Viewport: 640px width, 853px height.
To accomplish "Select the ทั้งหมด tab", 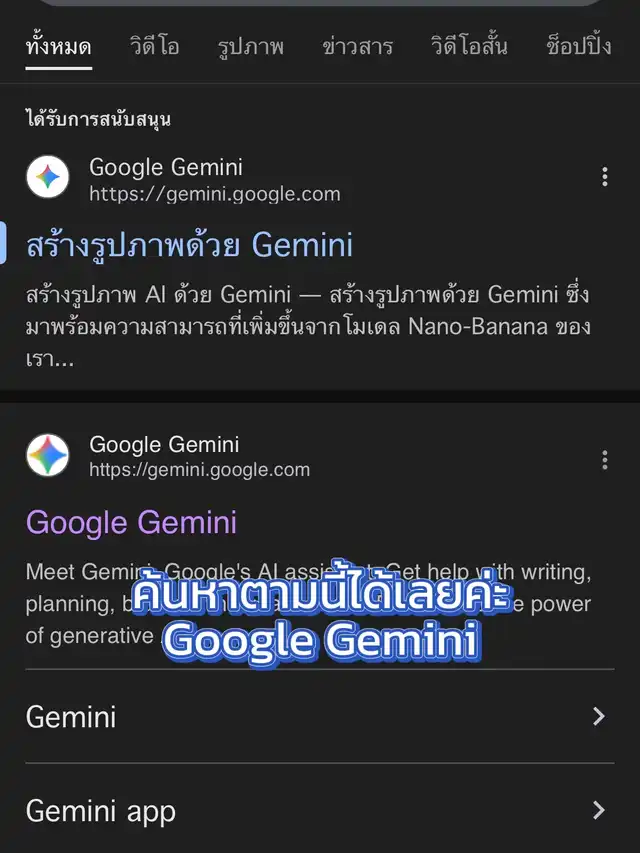I will pos(58,46).
